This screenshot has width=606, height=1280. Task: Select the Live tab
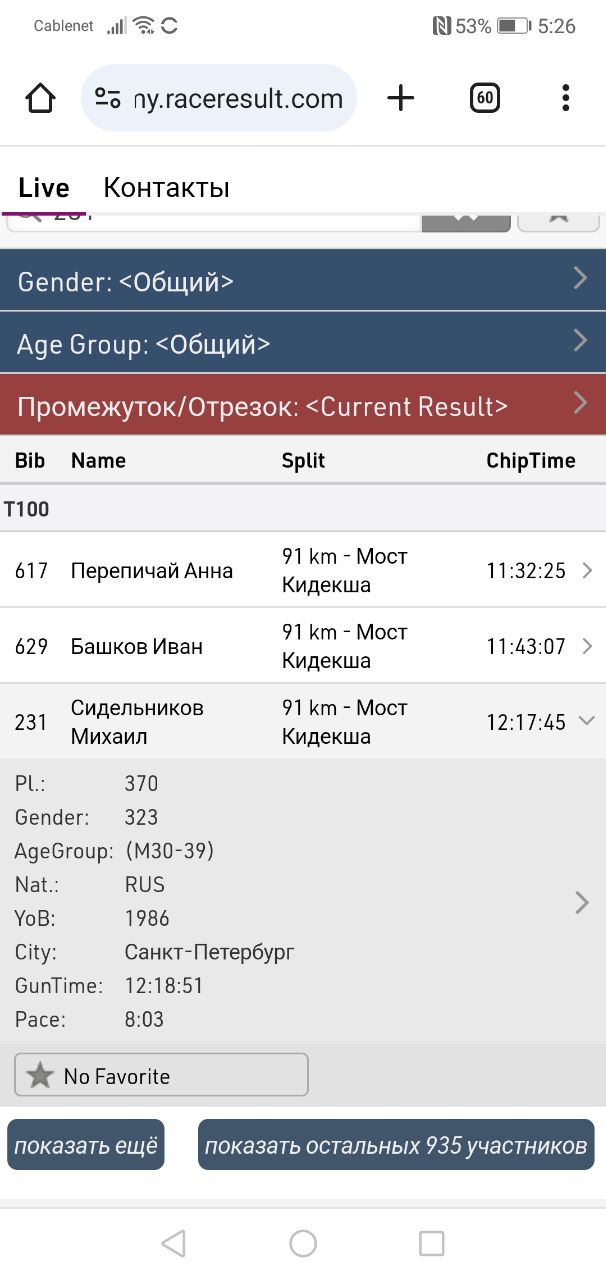tap(44, 187)
